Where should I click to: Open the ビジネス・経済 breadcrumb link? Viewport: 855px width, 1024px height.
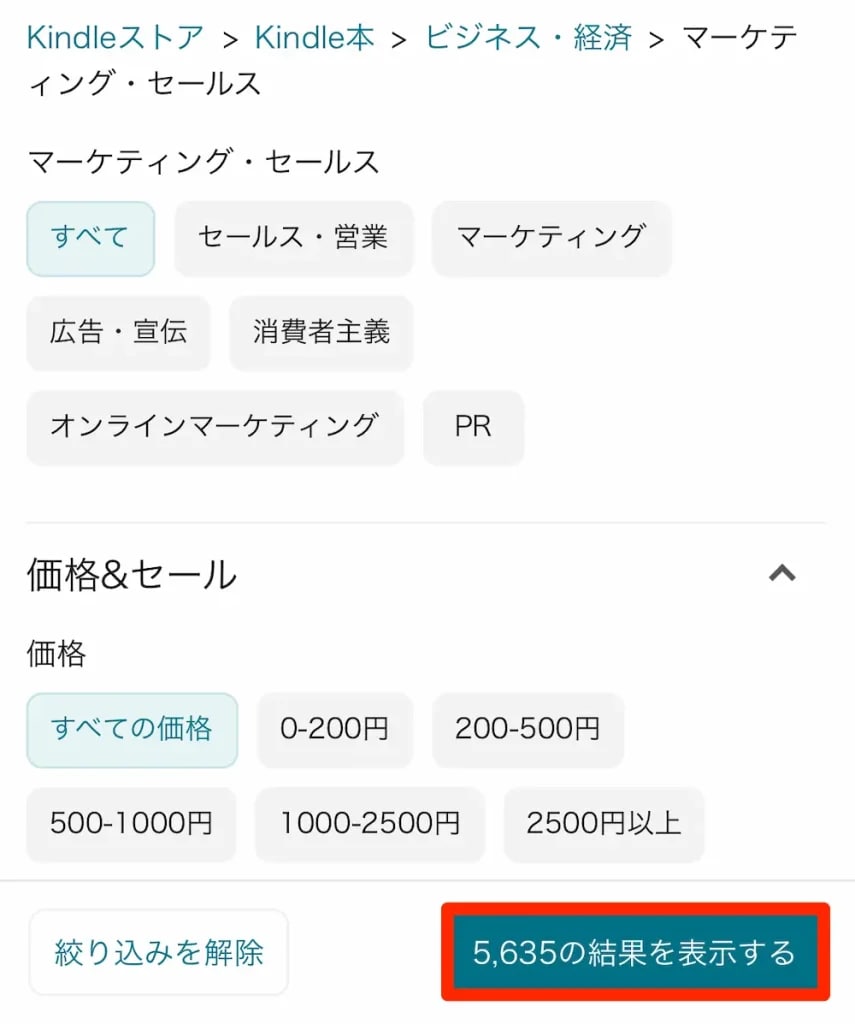click(529, 38)
